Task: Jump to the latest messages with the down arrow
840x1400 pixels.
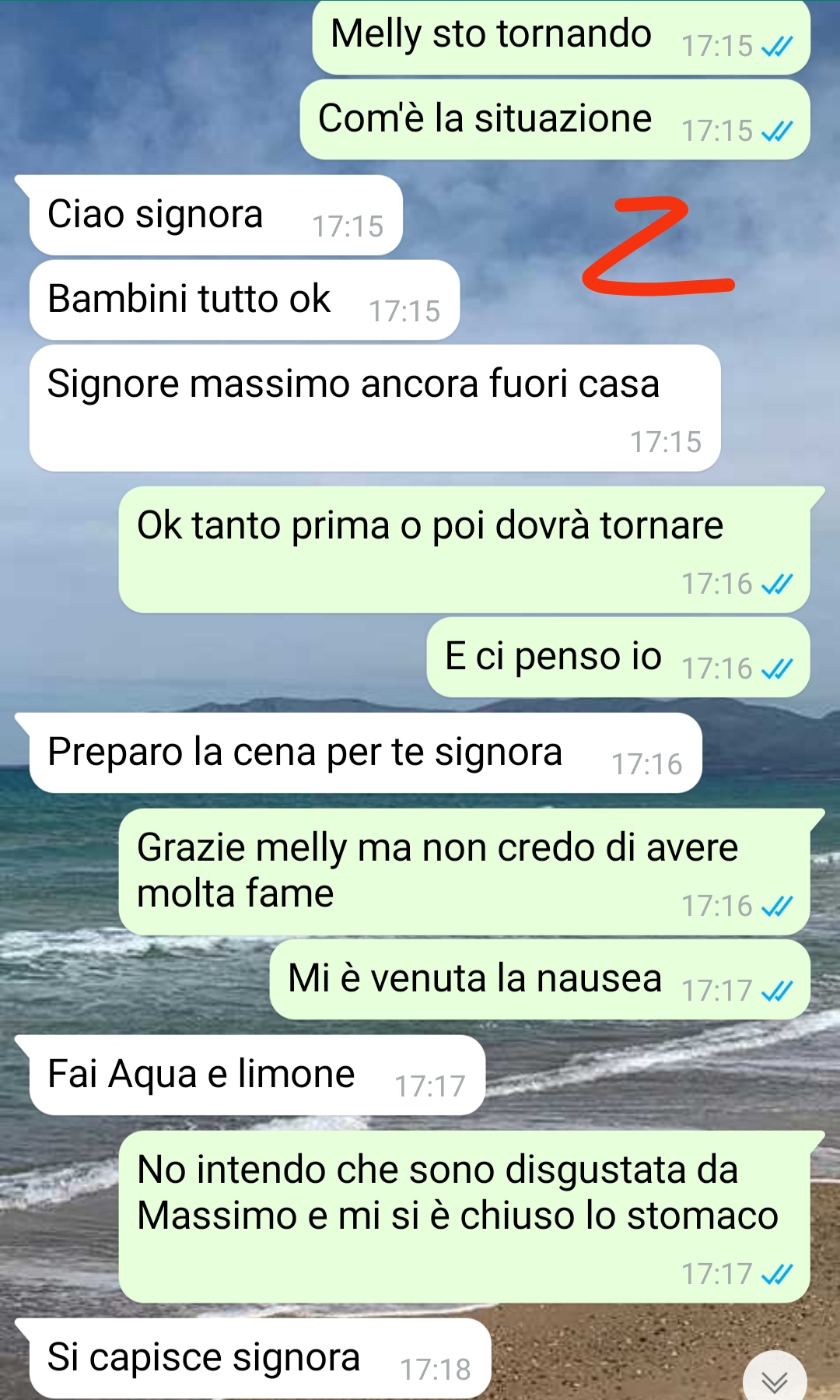Action: [x=774, y=1380]
